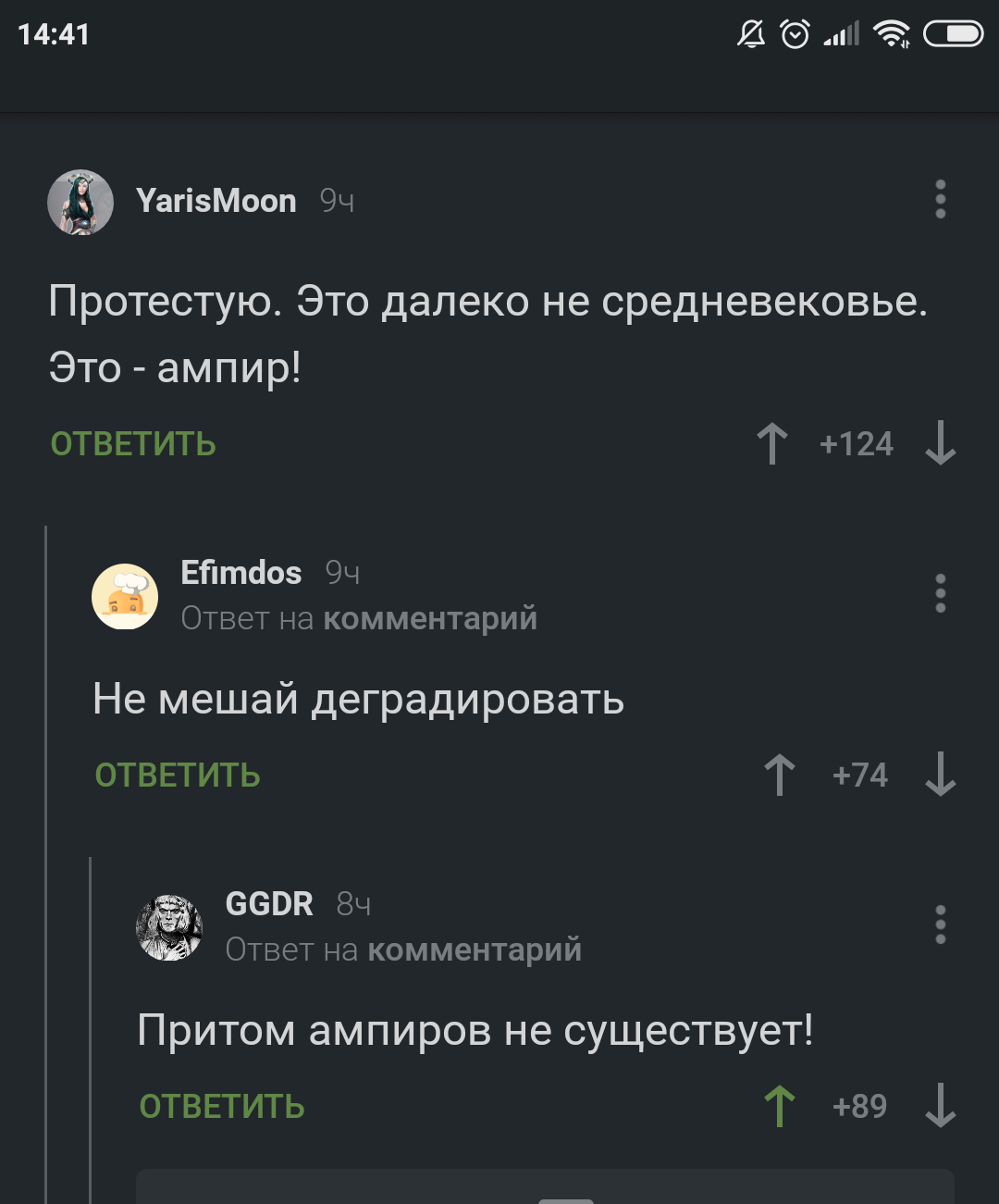This screenshot has width=999, height=1204.
Task: Open the GGDR username link
Action: coord(269,903)
